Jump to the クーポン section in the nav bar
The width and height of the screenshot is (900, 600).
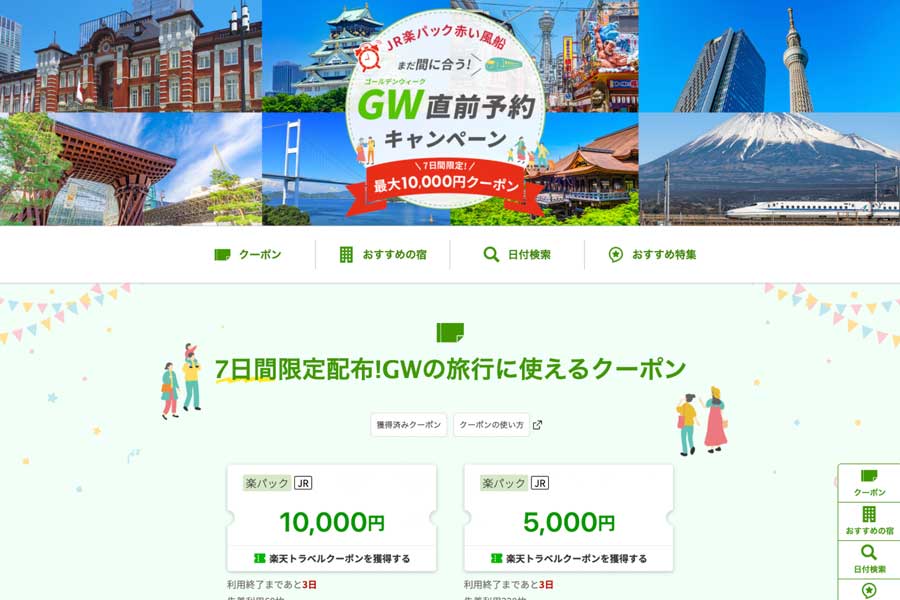pyautogui.click(x=248, y=255)
